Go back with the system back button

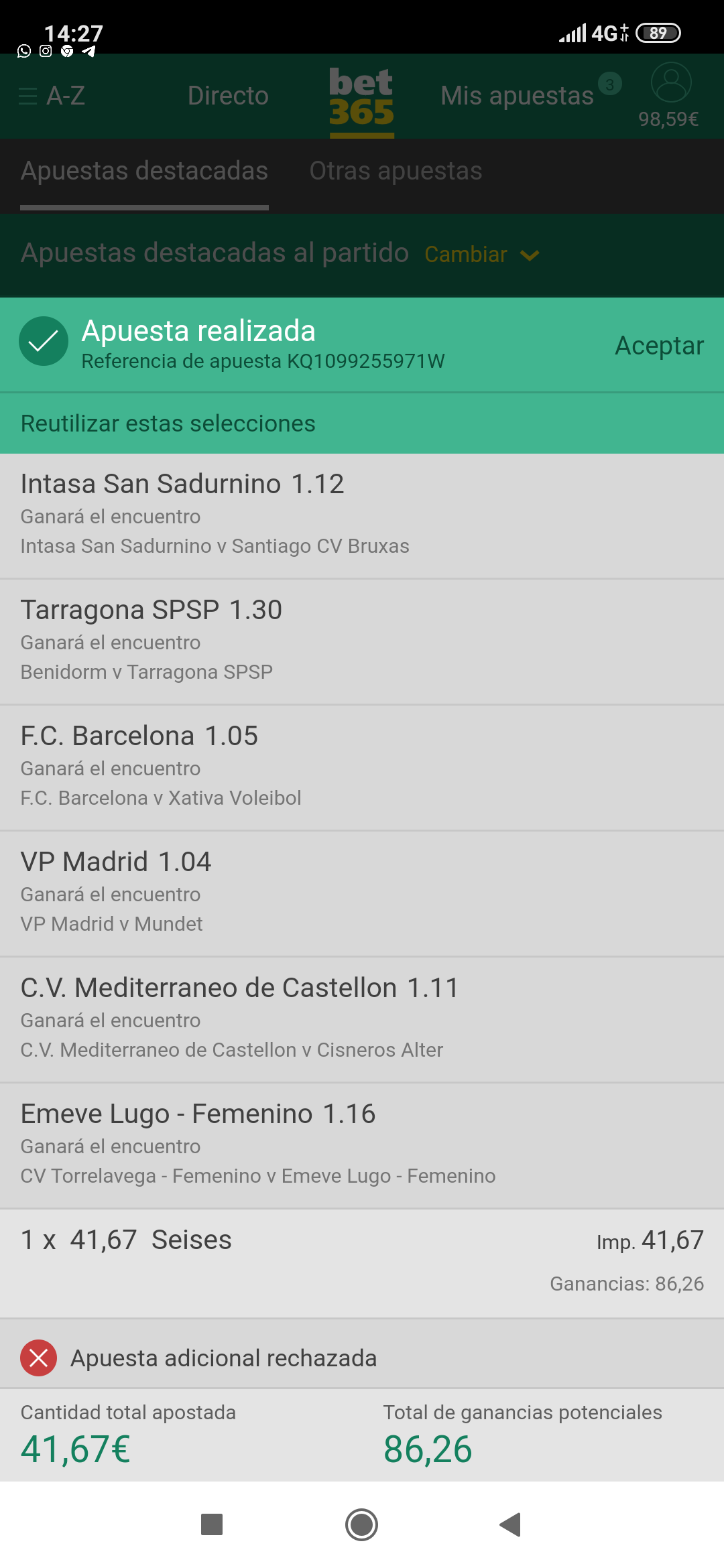511,1524
